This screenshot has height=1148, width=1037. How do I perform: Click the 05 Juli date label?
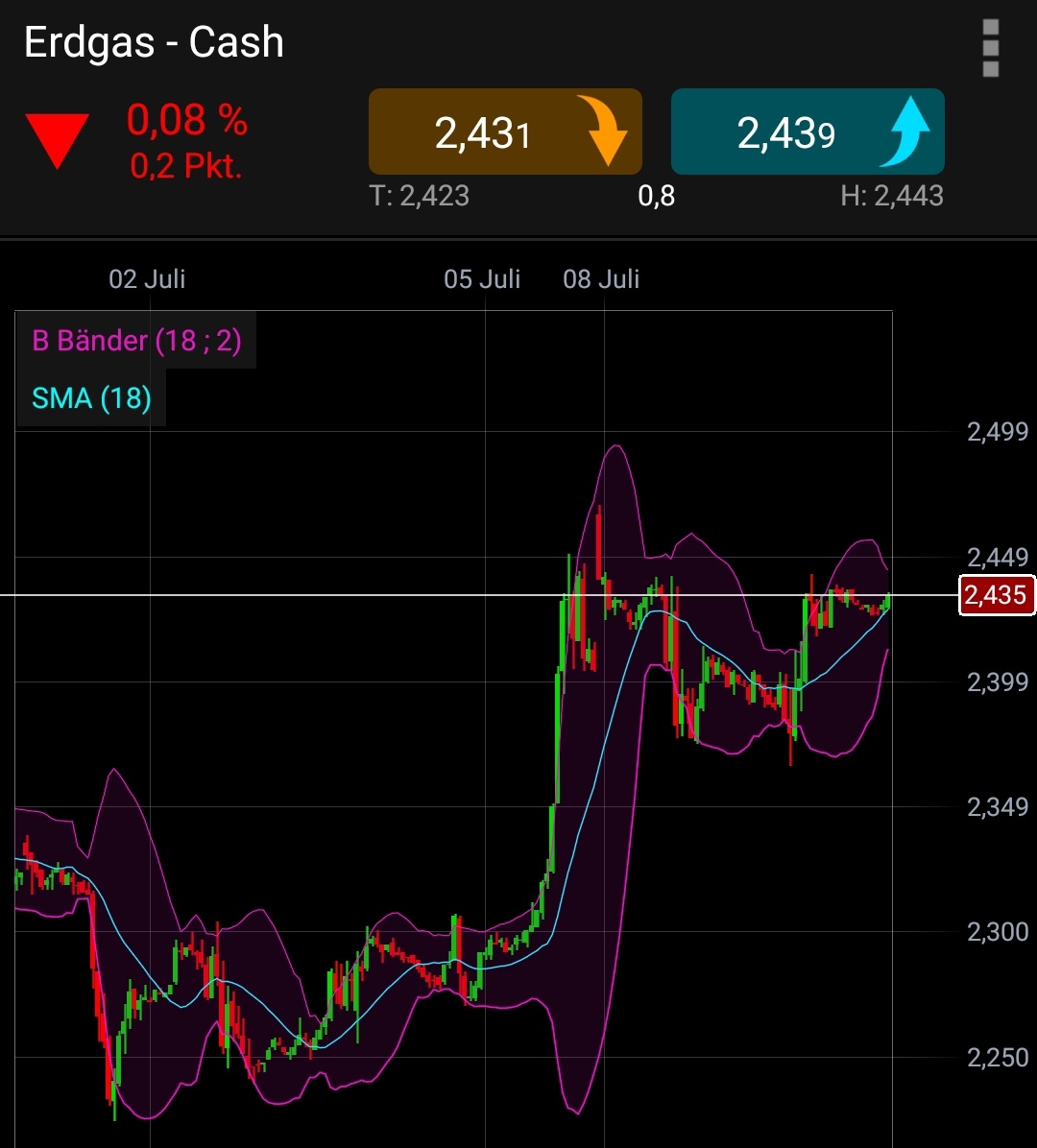coord(482,279)
